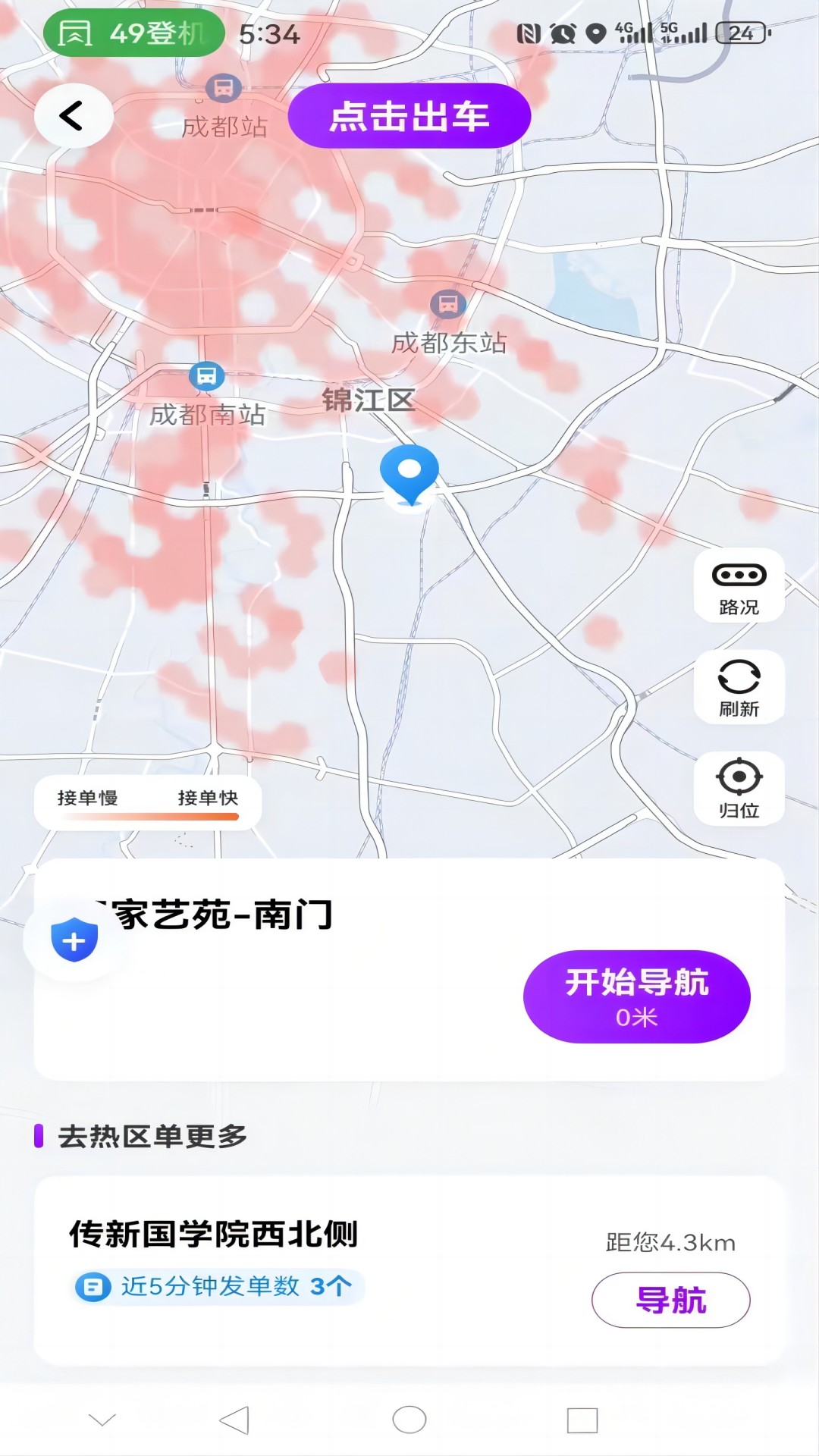
Task: Navigate to 传新国学院西北侧 with 导航
Action: coord(670,1300)
